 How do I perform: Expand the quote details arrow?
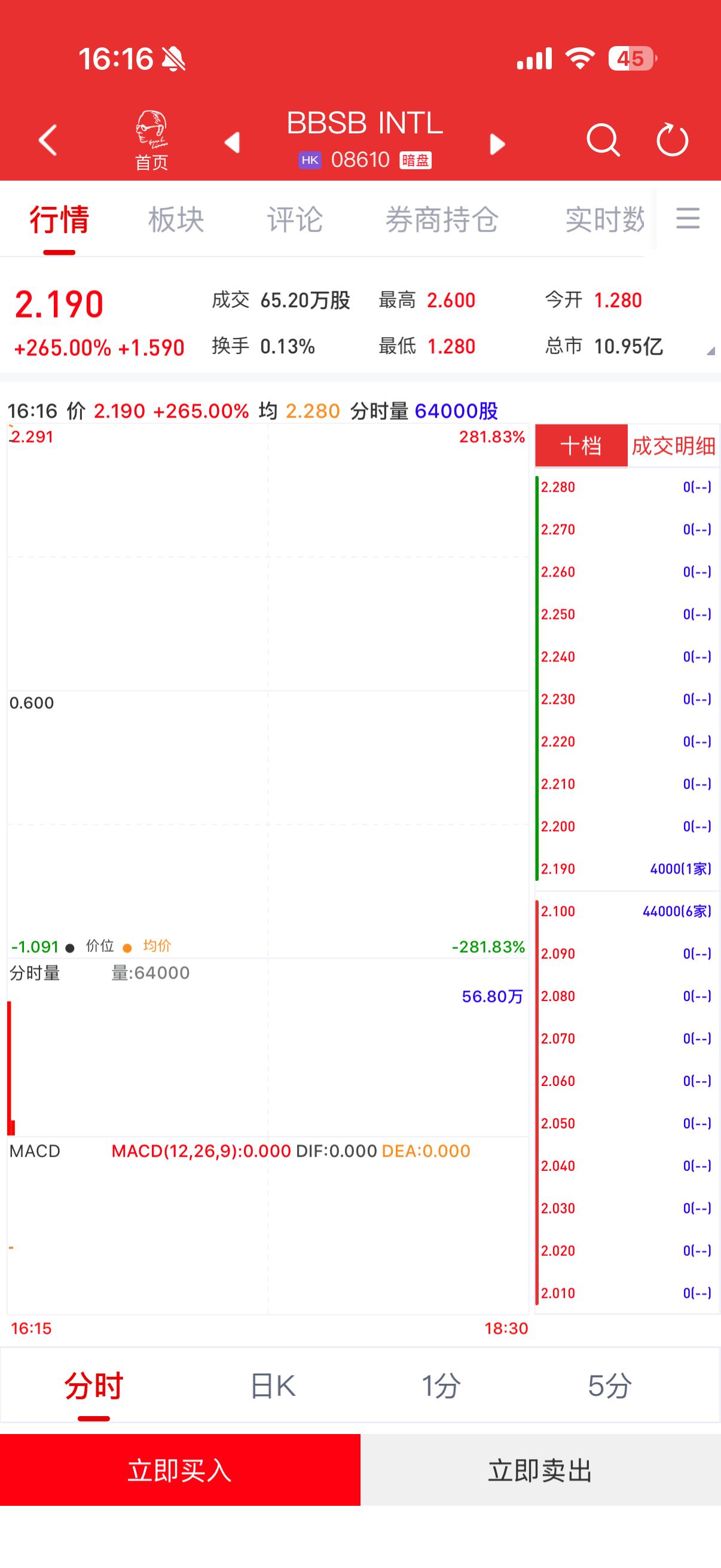pyautogui.click(x=710, y=350)
